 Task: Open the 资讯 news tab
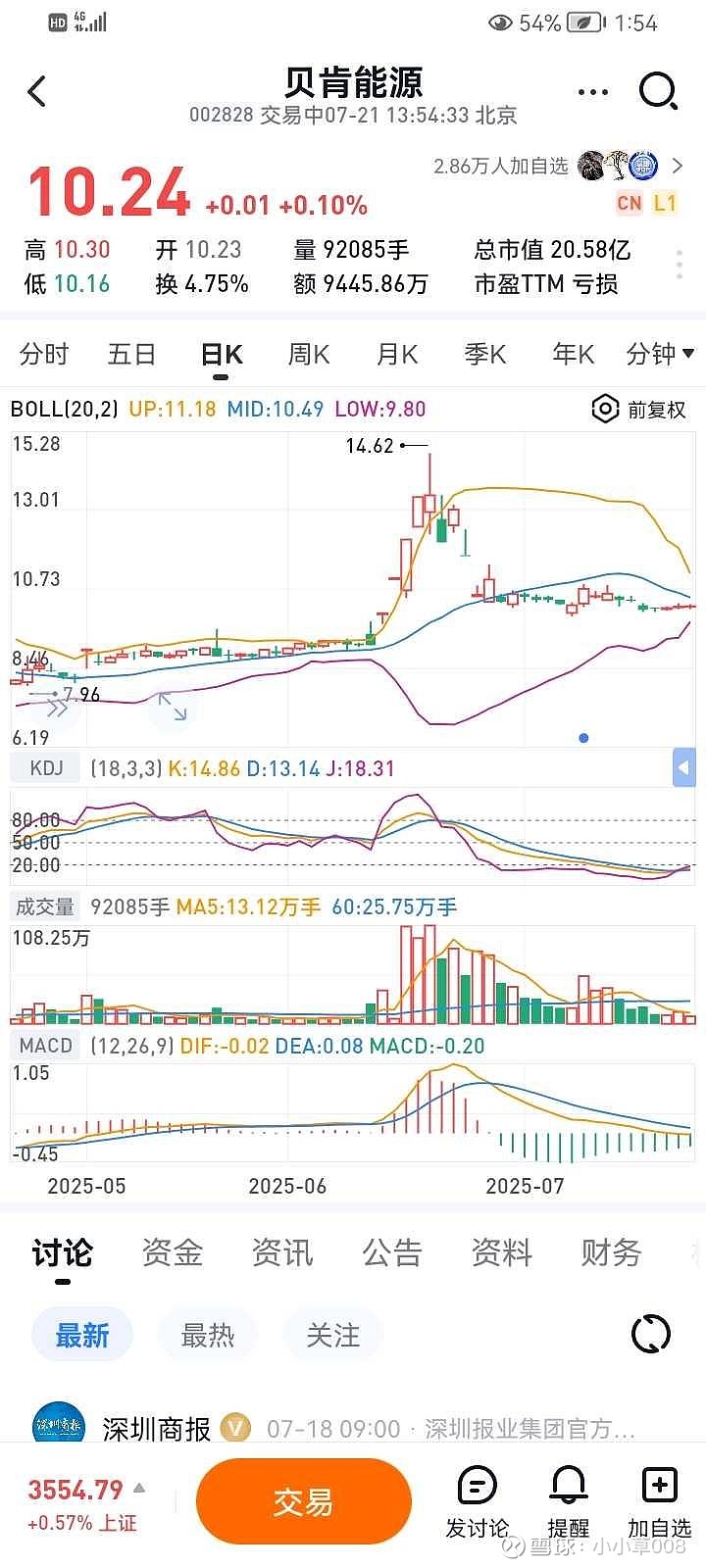(x=282, y=1252)
